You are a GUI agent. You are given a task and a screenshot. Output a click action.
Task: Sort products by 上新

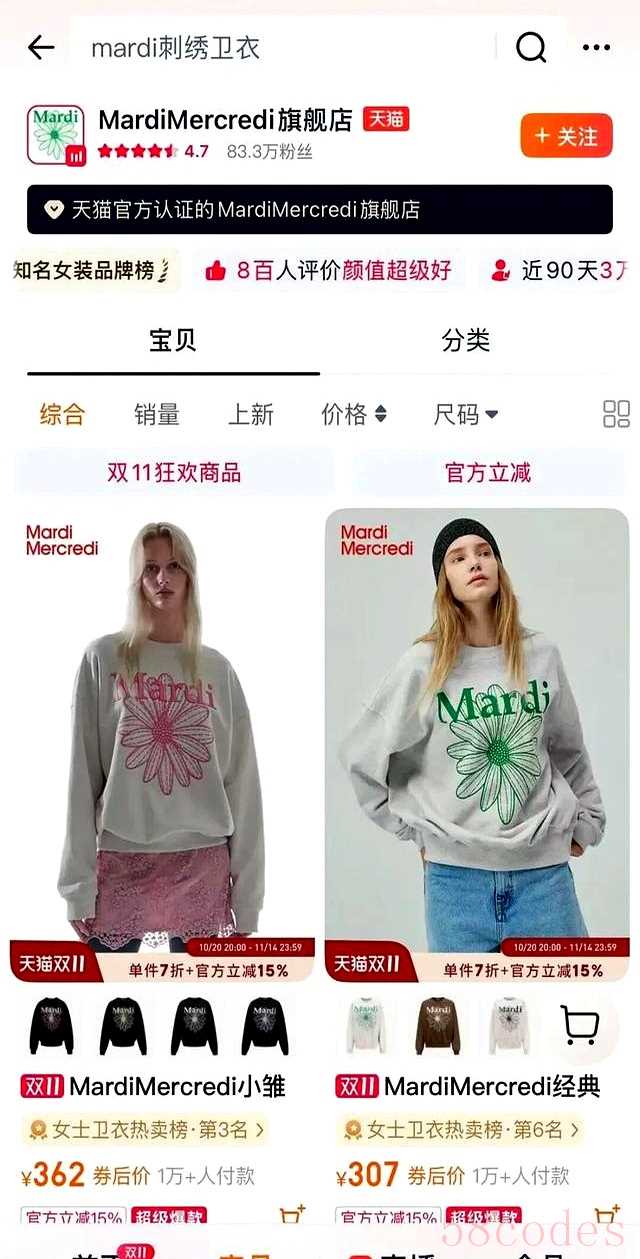click(250, 414)
